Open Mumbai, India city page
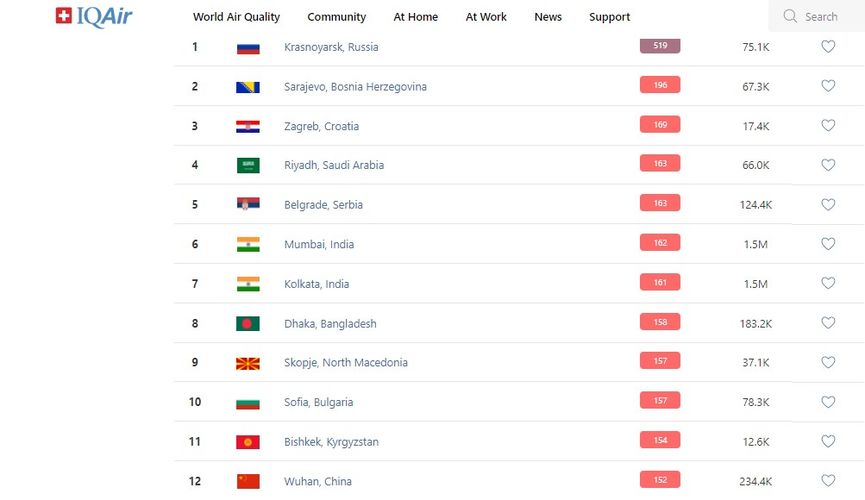Screen dimensions: 865x500 [x=319, y=244]
